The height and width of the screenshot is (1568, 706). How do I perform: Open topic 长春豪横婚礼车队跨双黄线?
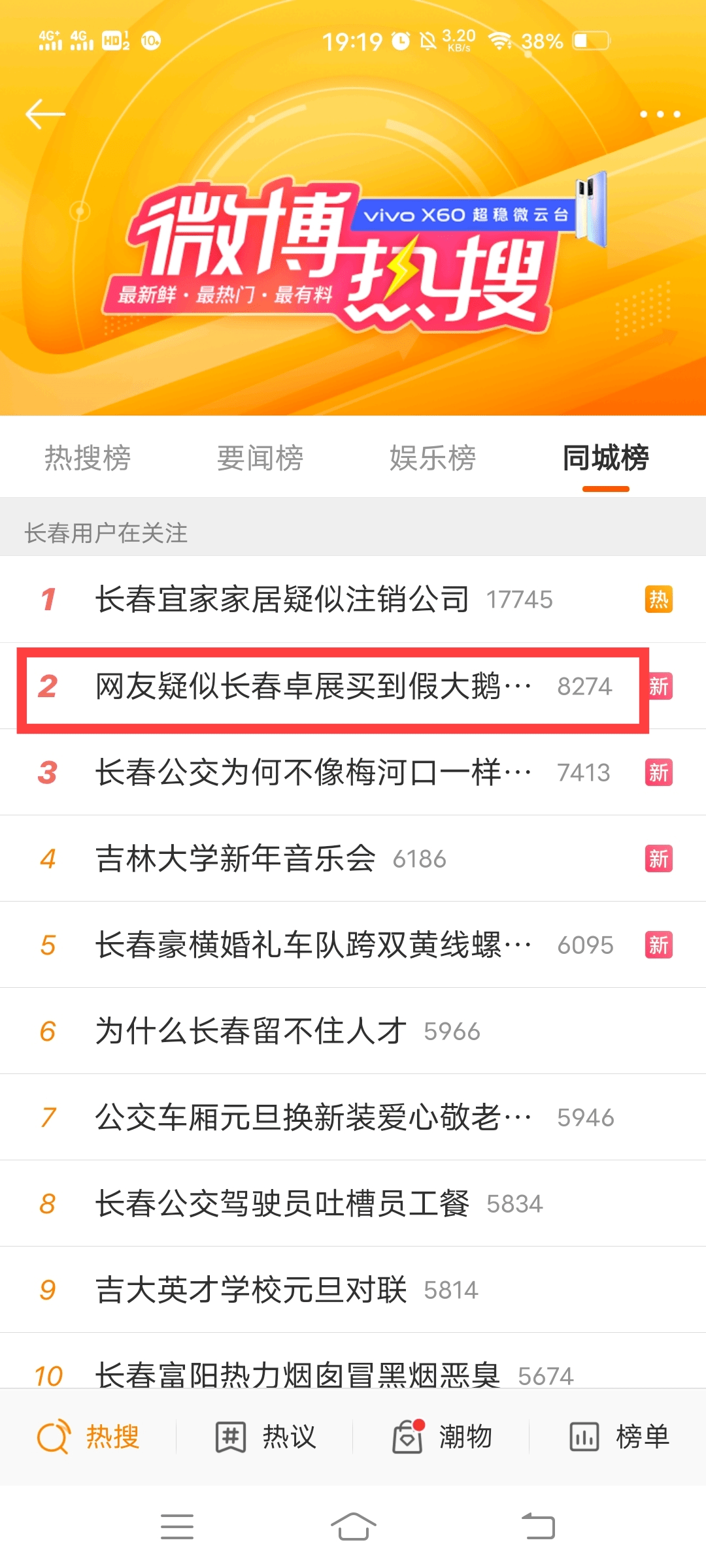pos(312,945)
